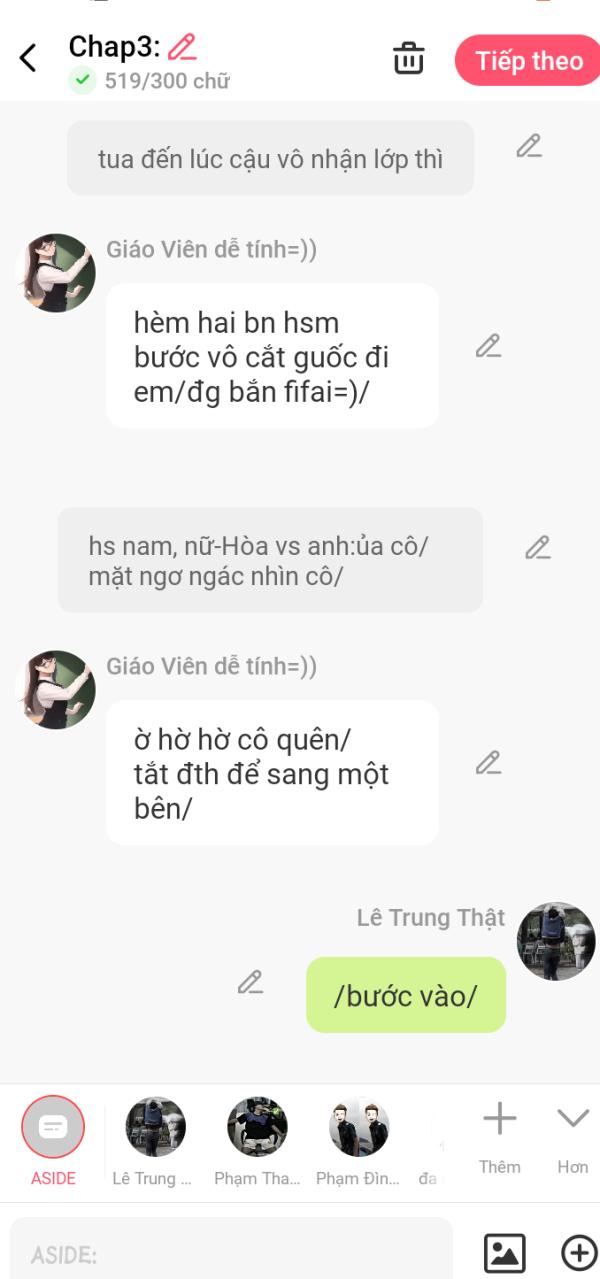Edit the Chap3 chapter title

[x=182, y=46]
